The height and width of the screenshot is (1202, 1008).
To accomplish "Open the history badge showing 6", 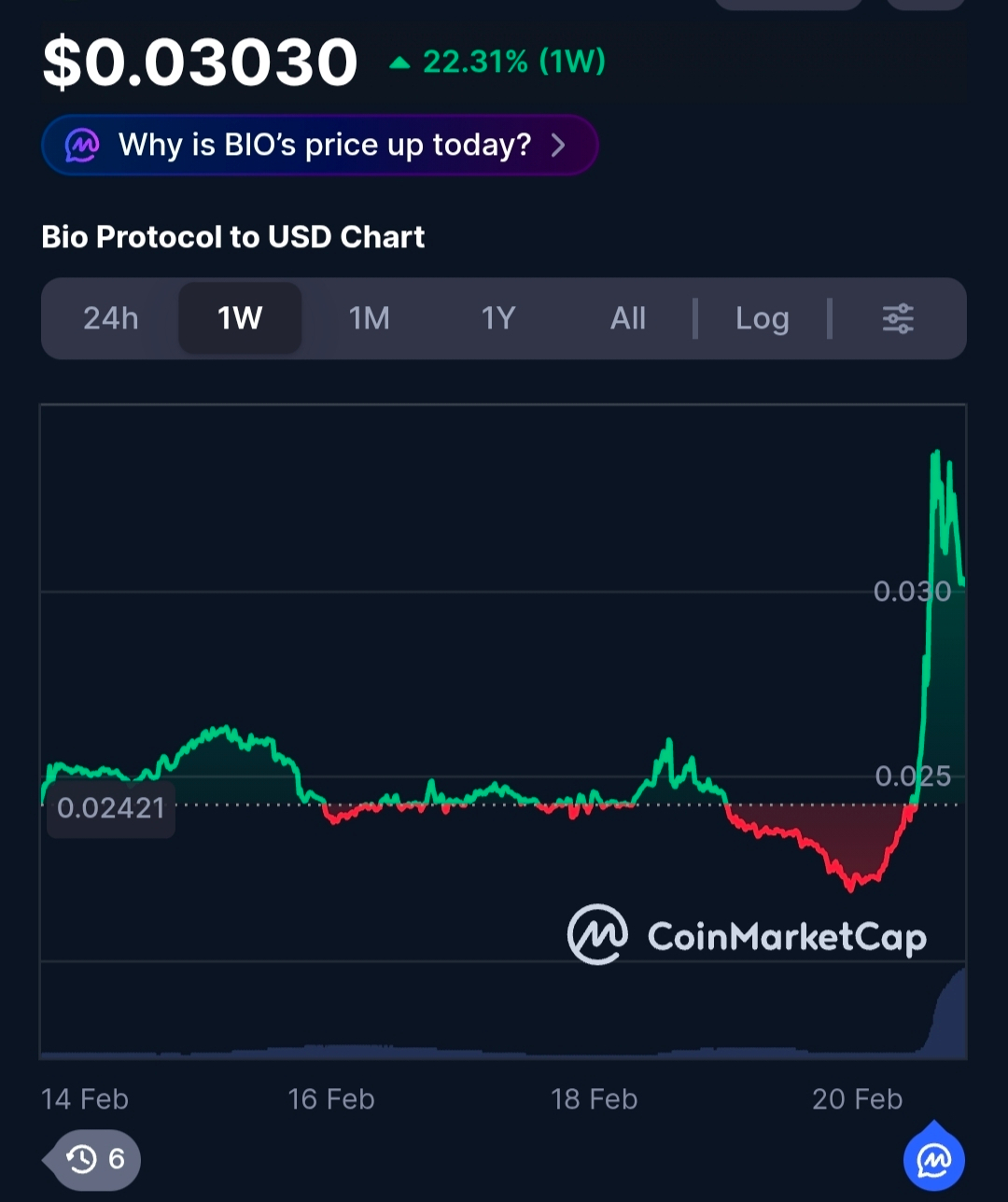I will coord(93,1159).
